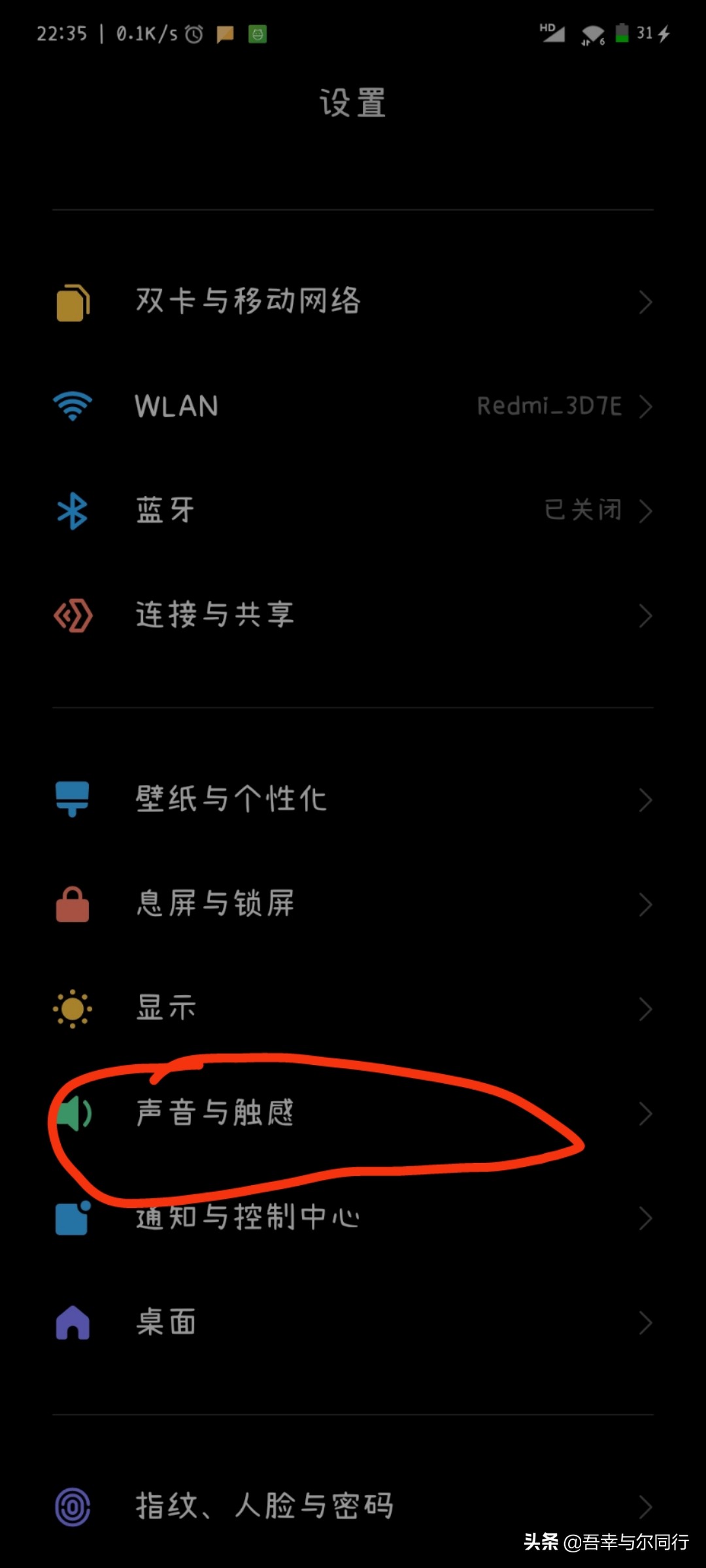Open 显示 display settings
The height and width of the screenshot is (1568, 706).
click(353, 1009)
